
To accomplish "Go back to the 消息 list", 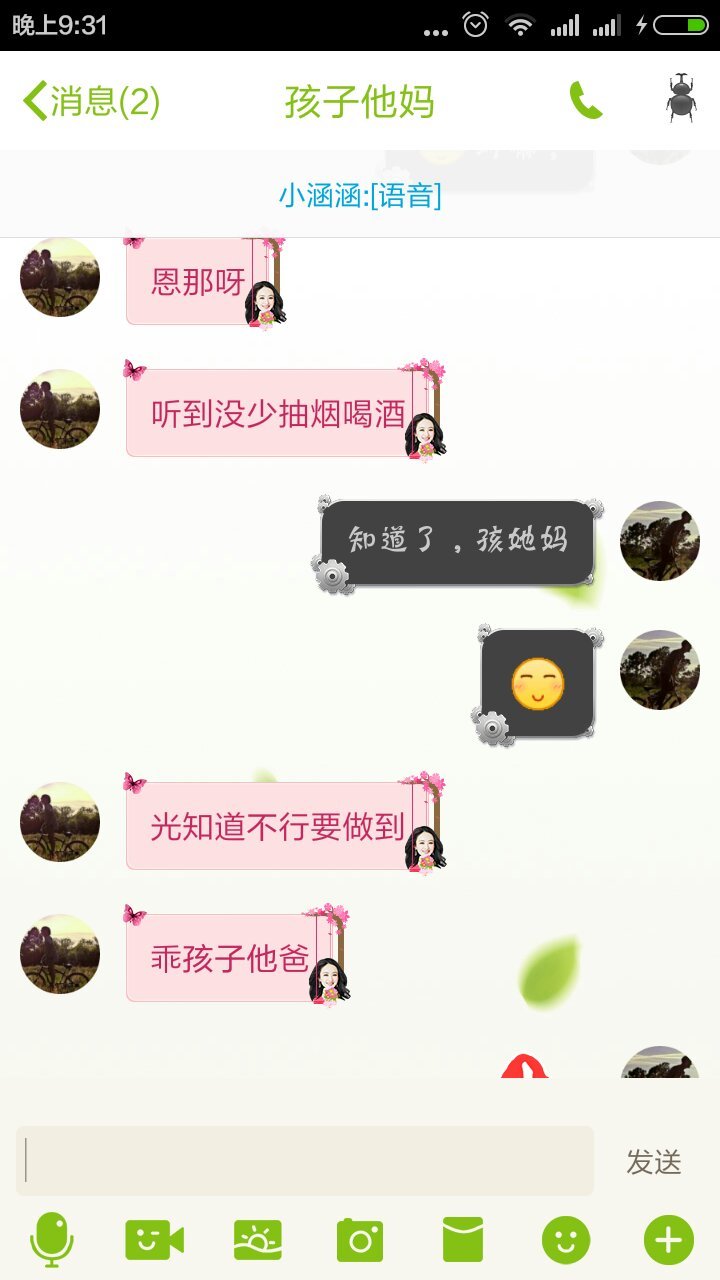I will (90, 102).
